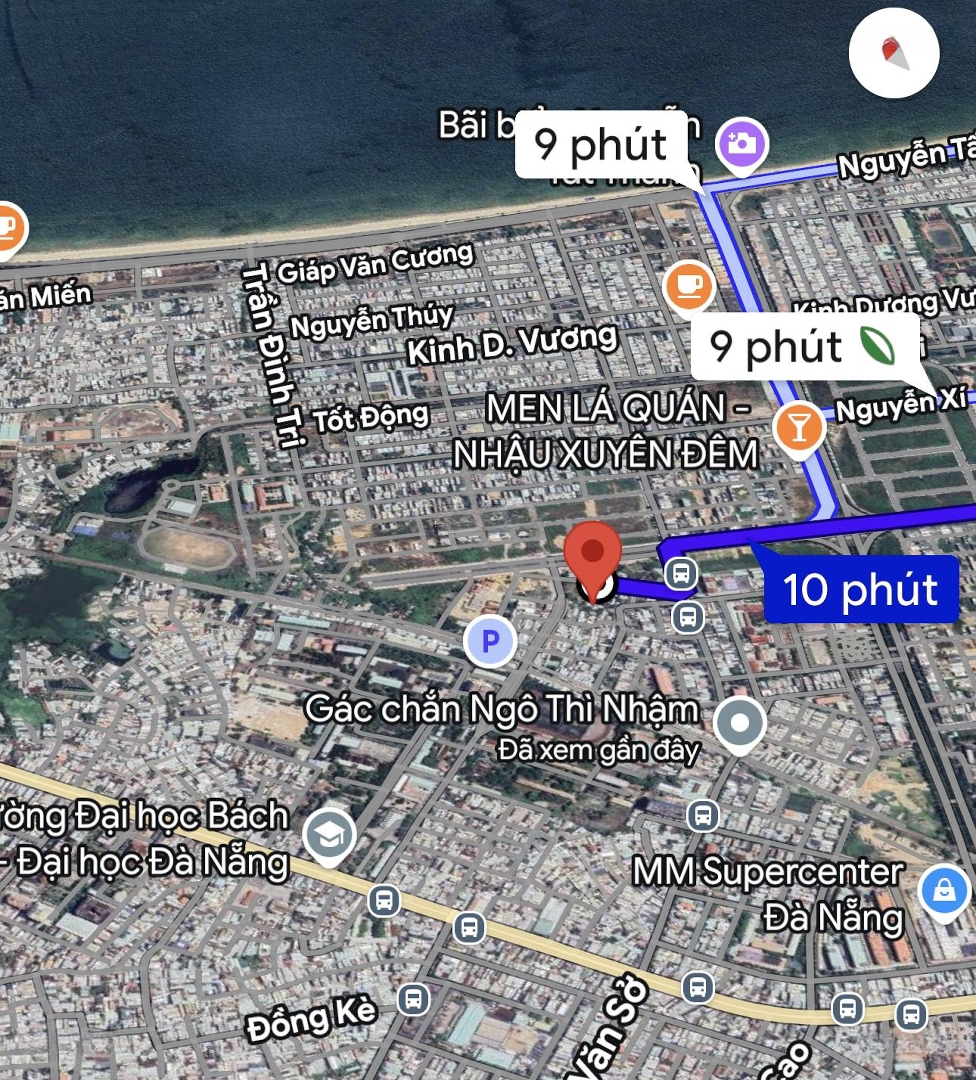Viewport: 976px width, 1080px height.
Task: Open Gác chắn Ngô Thì Nhậm recently viewed pin
Action: [x=740, y=722]
